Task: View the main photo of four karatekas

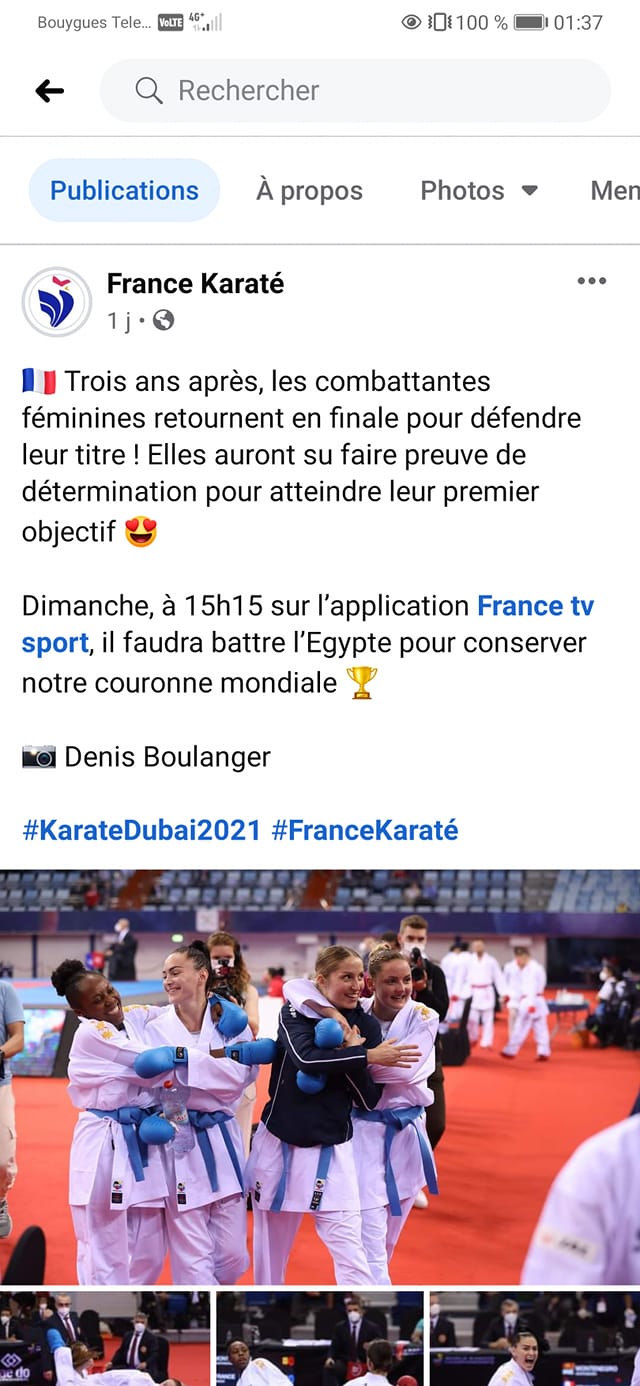Action: (320, 1077)
